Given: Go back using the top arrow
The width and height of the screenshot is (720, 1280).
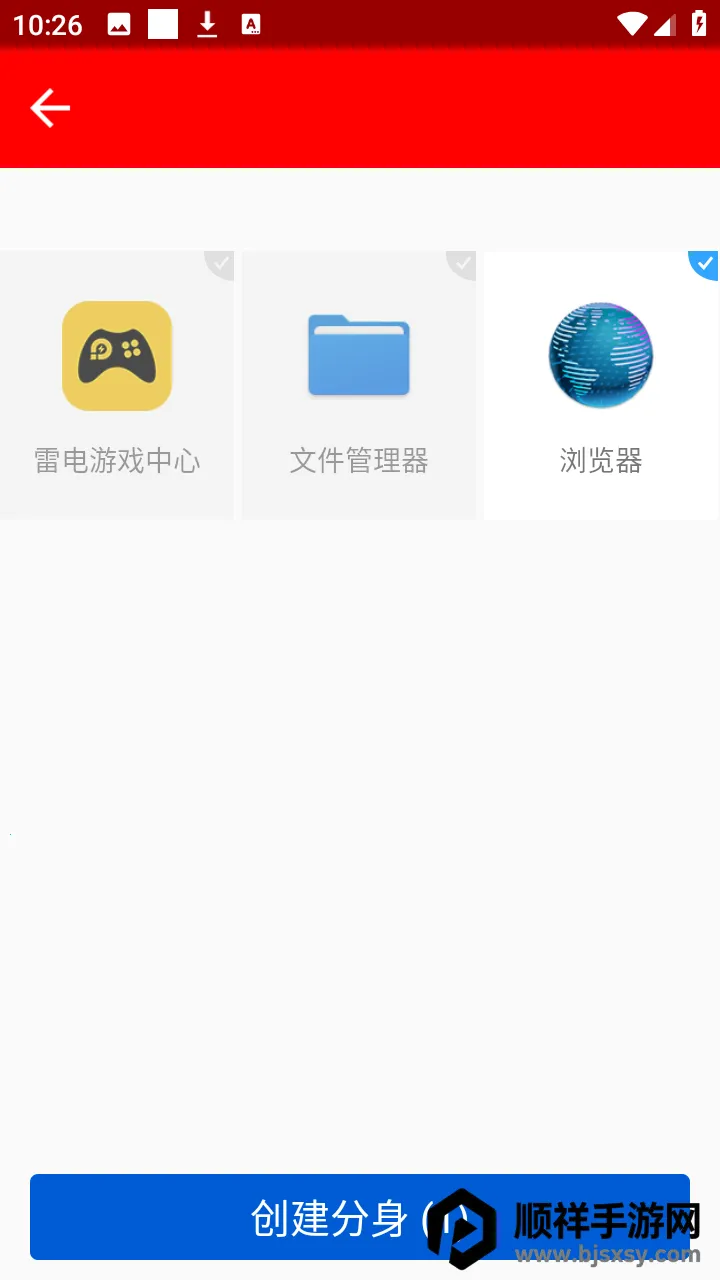Looking at the screenshot, I should coord(50,108).
